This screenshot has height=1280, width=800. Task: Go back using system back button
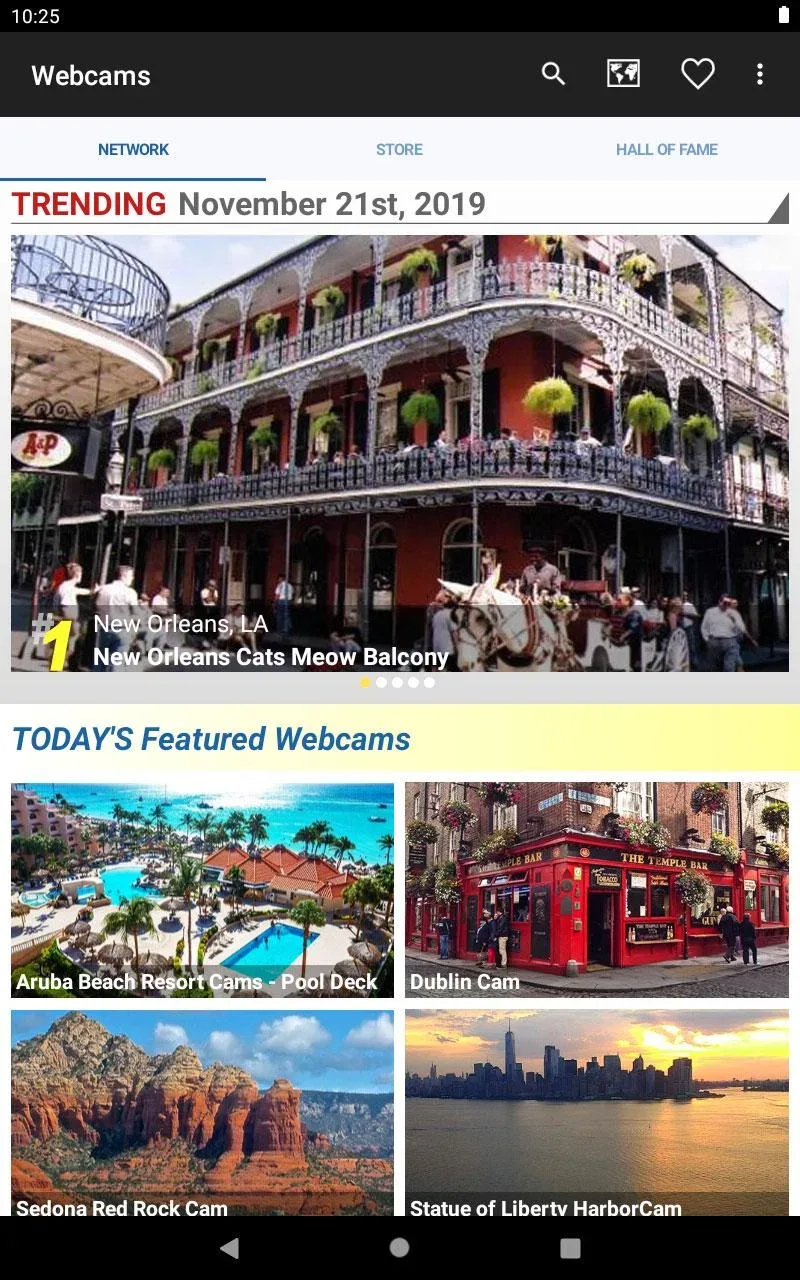pyautogui.click(x=229, y=1247)
